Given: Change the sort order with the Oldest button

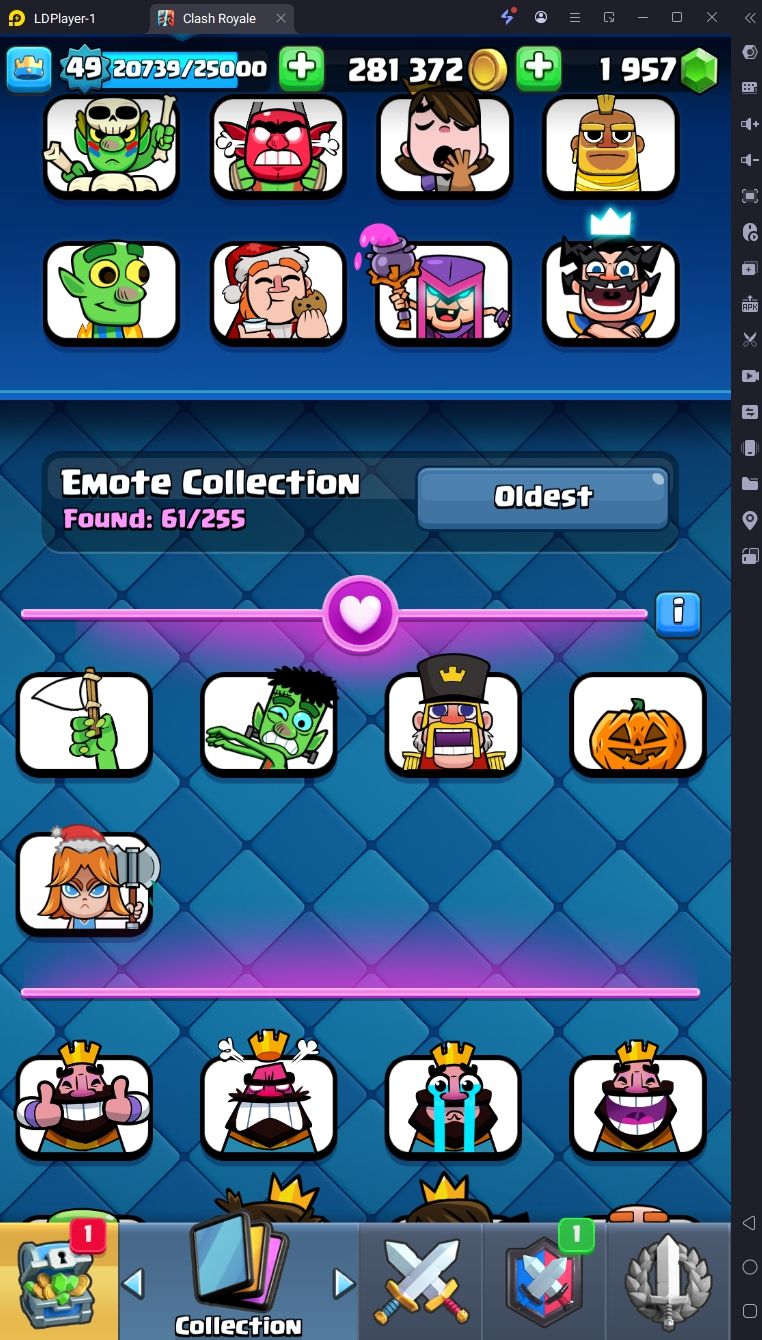Looking at the screenshot, I should tap(543, 497).
